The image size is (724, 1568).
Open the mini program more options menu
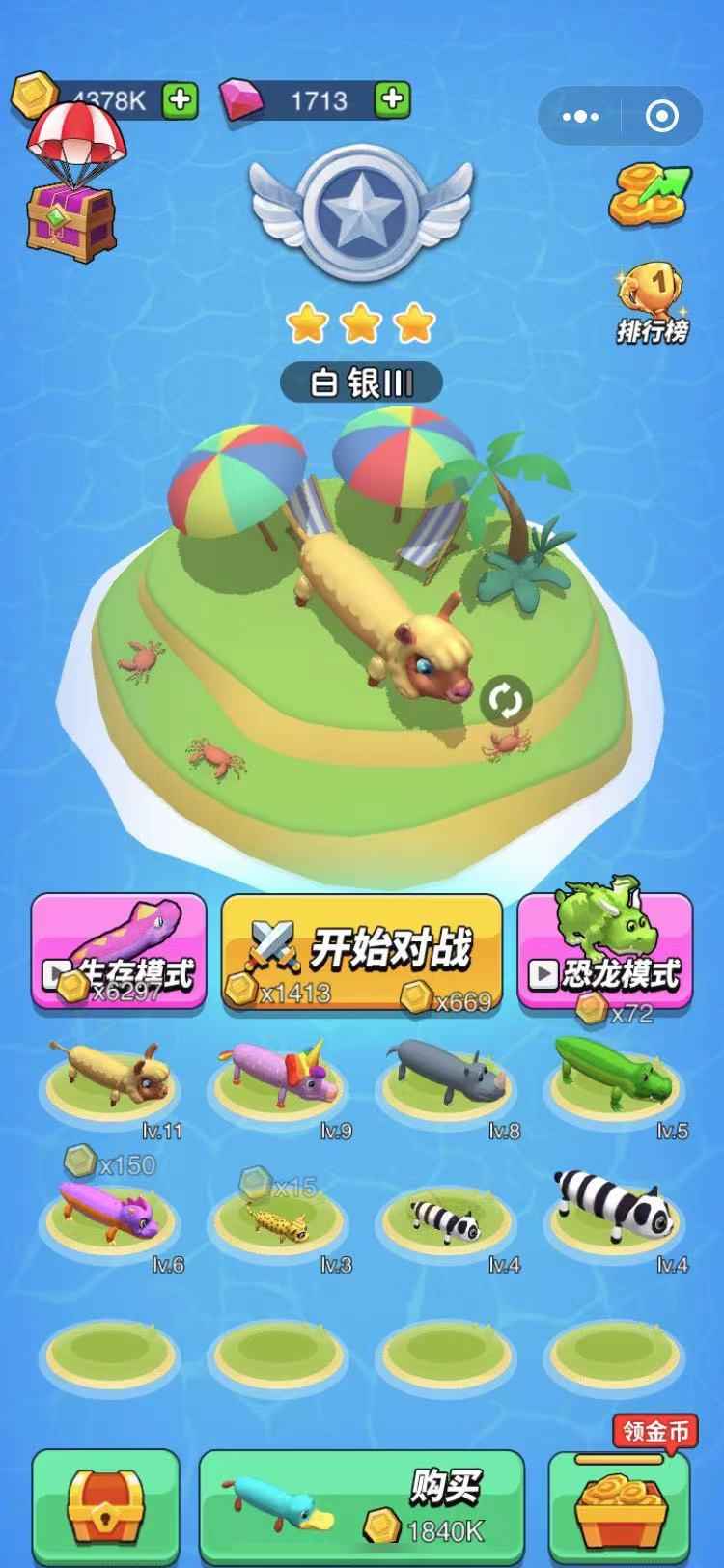click(x=580, y=118)
